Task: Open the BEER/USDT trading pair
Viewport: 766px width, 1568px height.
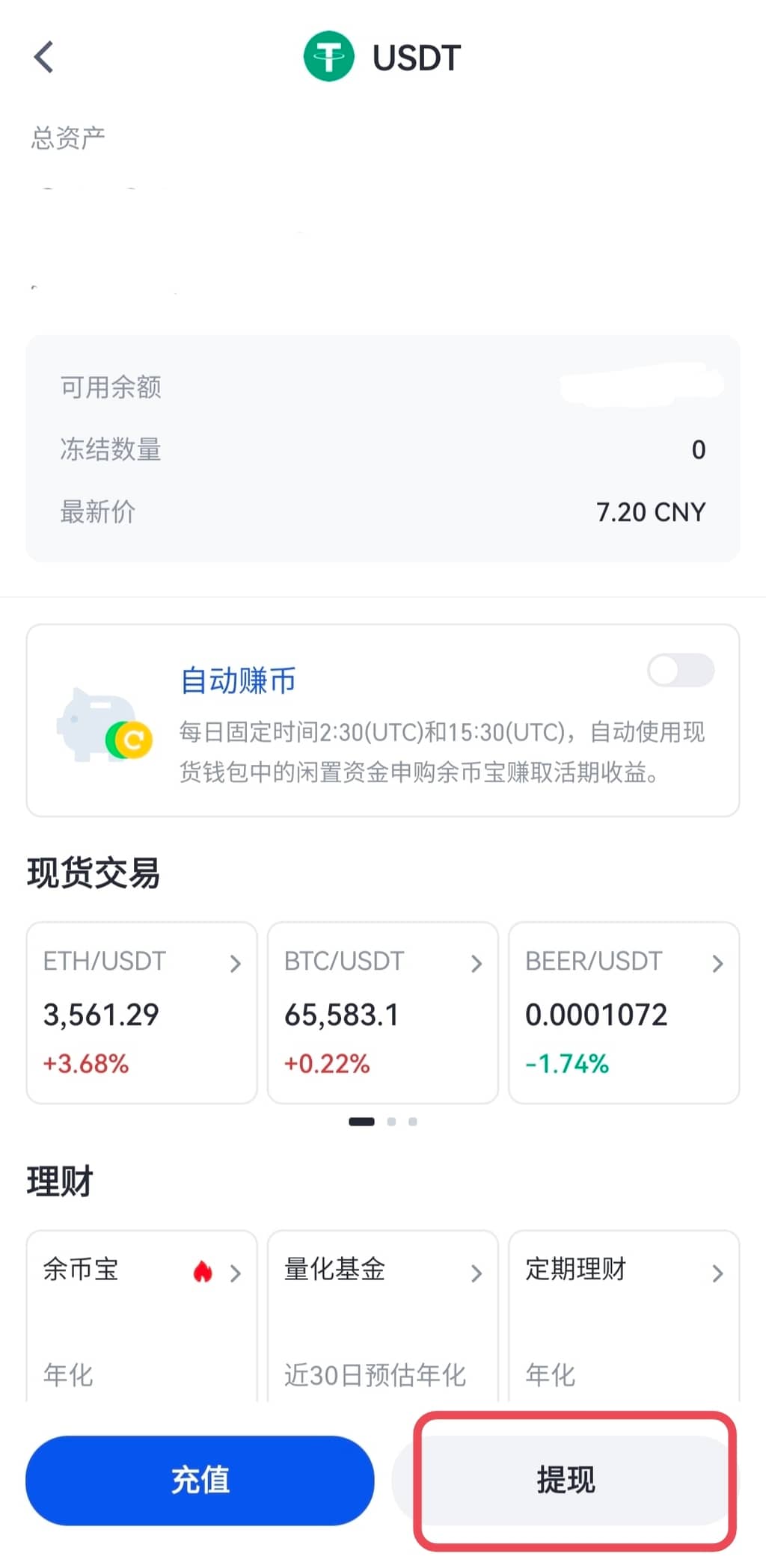Action: [x=623, y=1012]
